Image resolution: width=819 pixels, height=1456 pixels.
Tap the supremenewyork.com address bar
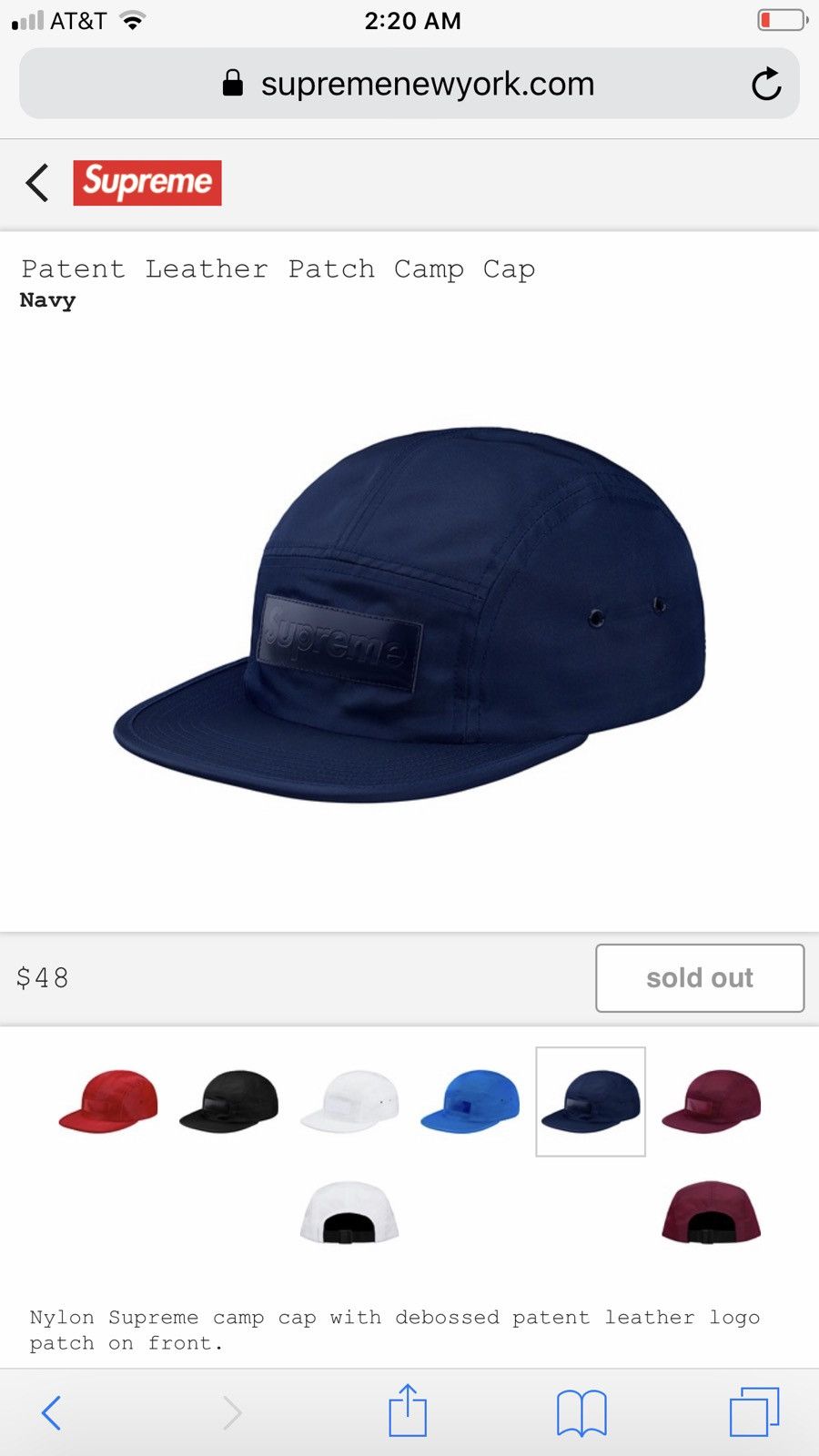click(x=409, y=84)
